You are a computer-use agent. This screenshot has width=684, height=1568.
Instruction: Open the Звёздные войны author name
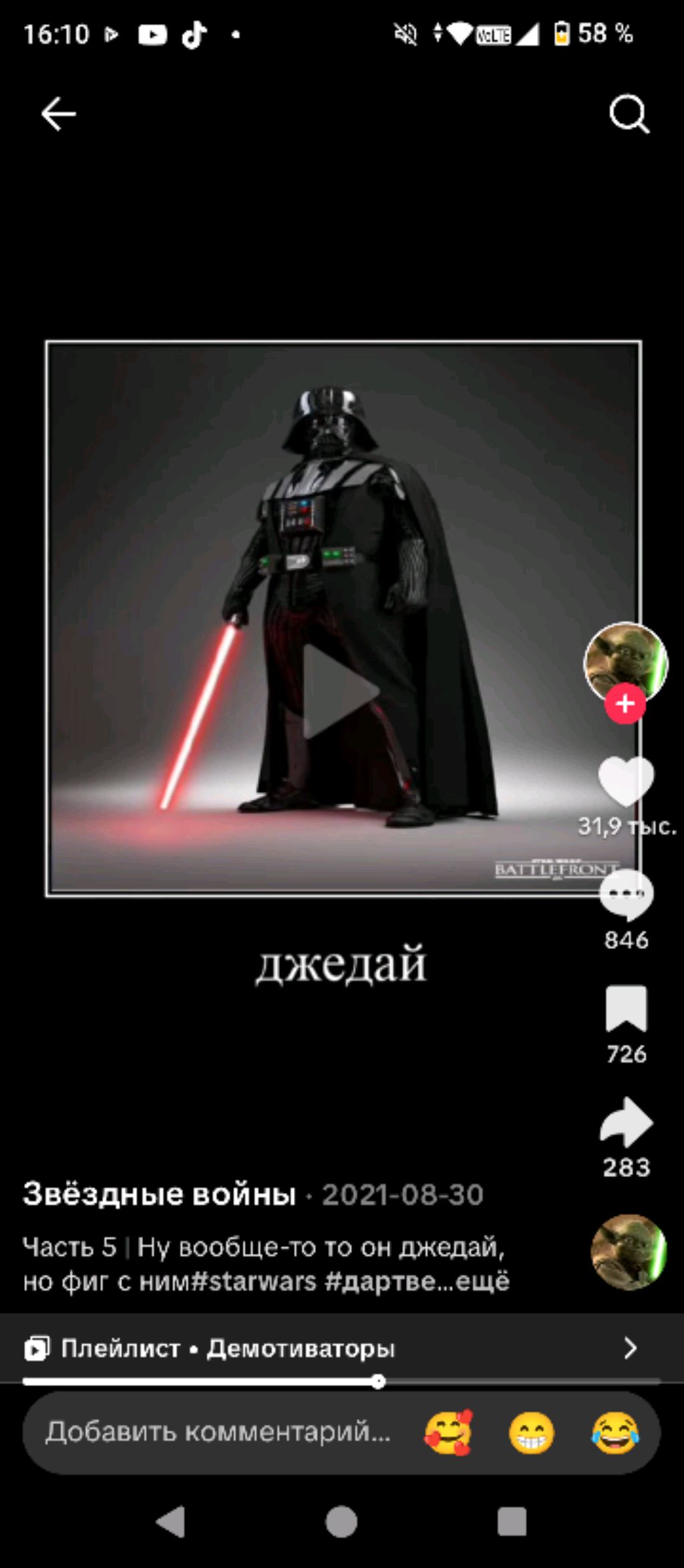[x=159, y=1194]
